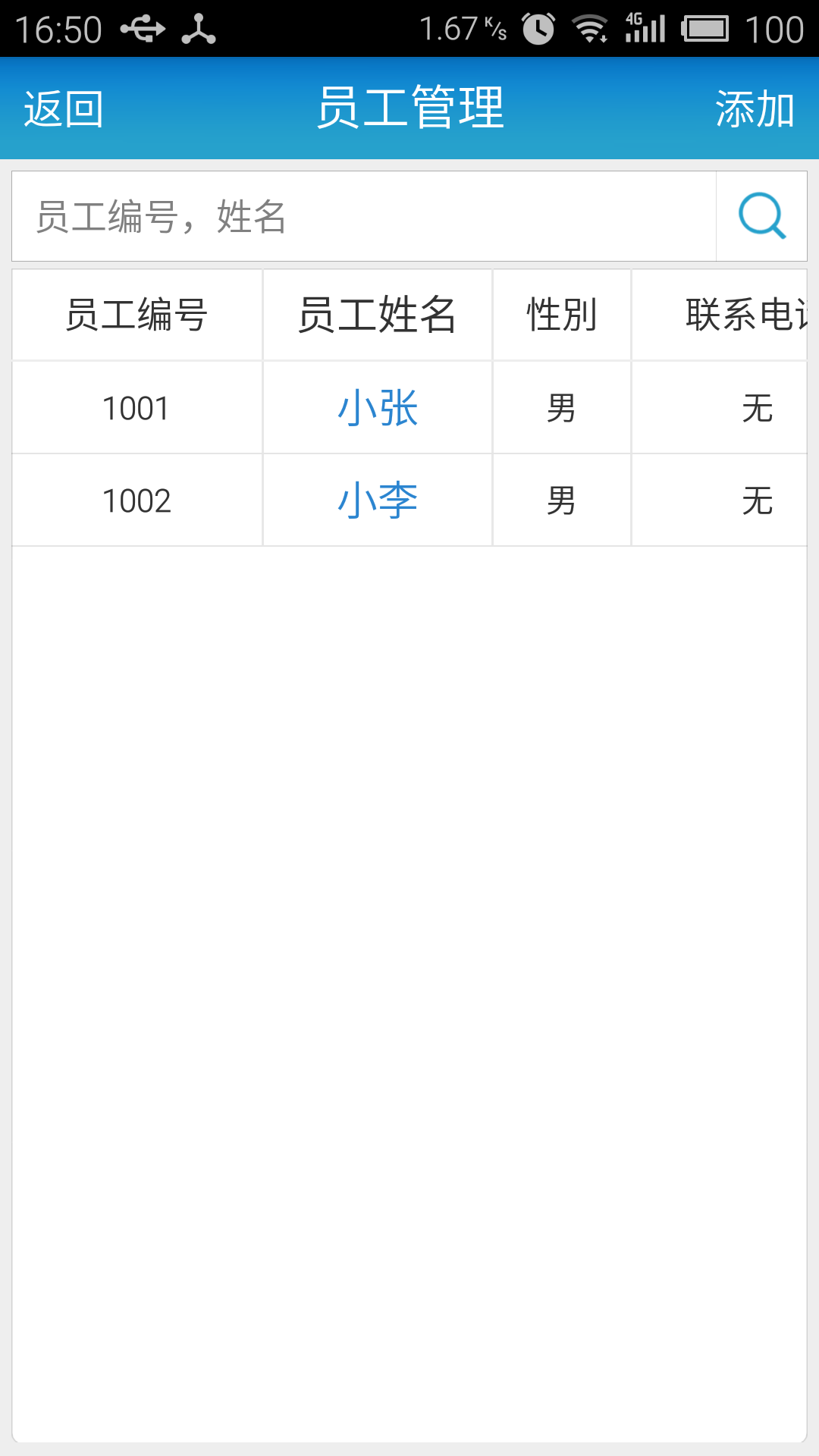Viewport: 819px width, 1456px height.
Task: Open employee 小李's details
Action: (x=378, y=500)
